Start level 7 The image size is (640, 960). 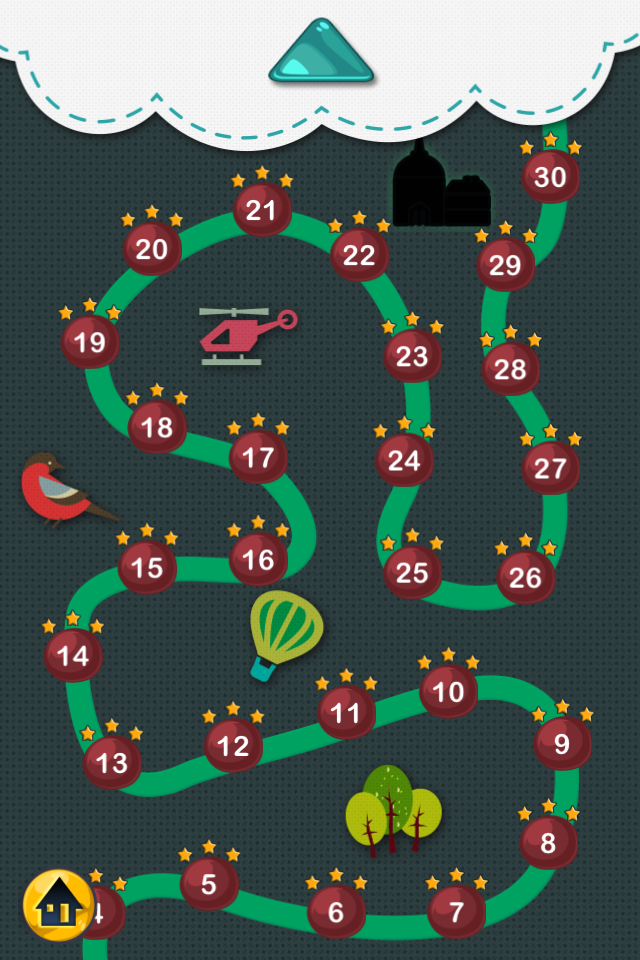click(457, 912)
